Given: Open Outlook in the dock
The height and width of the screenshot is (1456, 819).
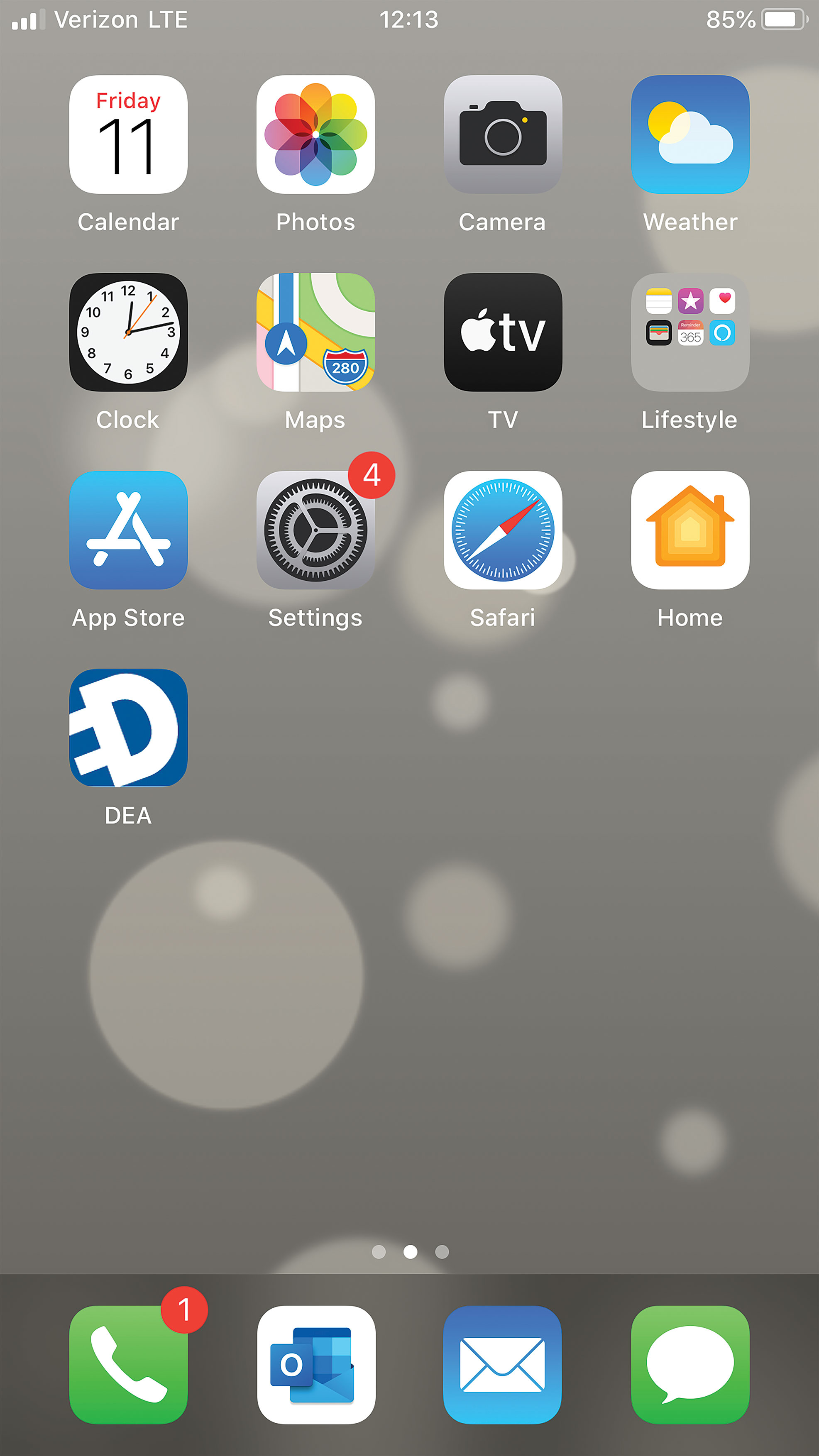Looking at the screenshot, I should [x=315, y=1364].
